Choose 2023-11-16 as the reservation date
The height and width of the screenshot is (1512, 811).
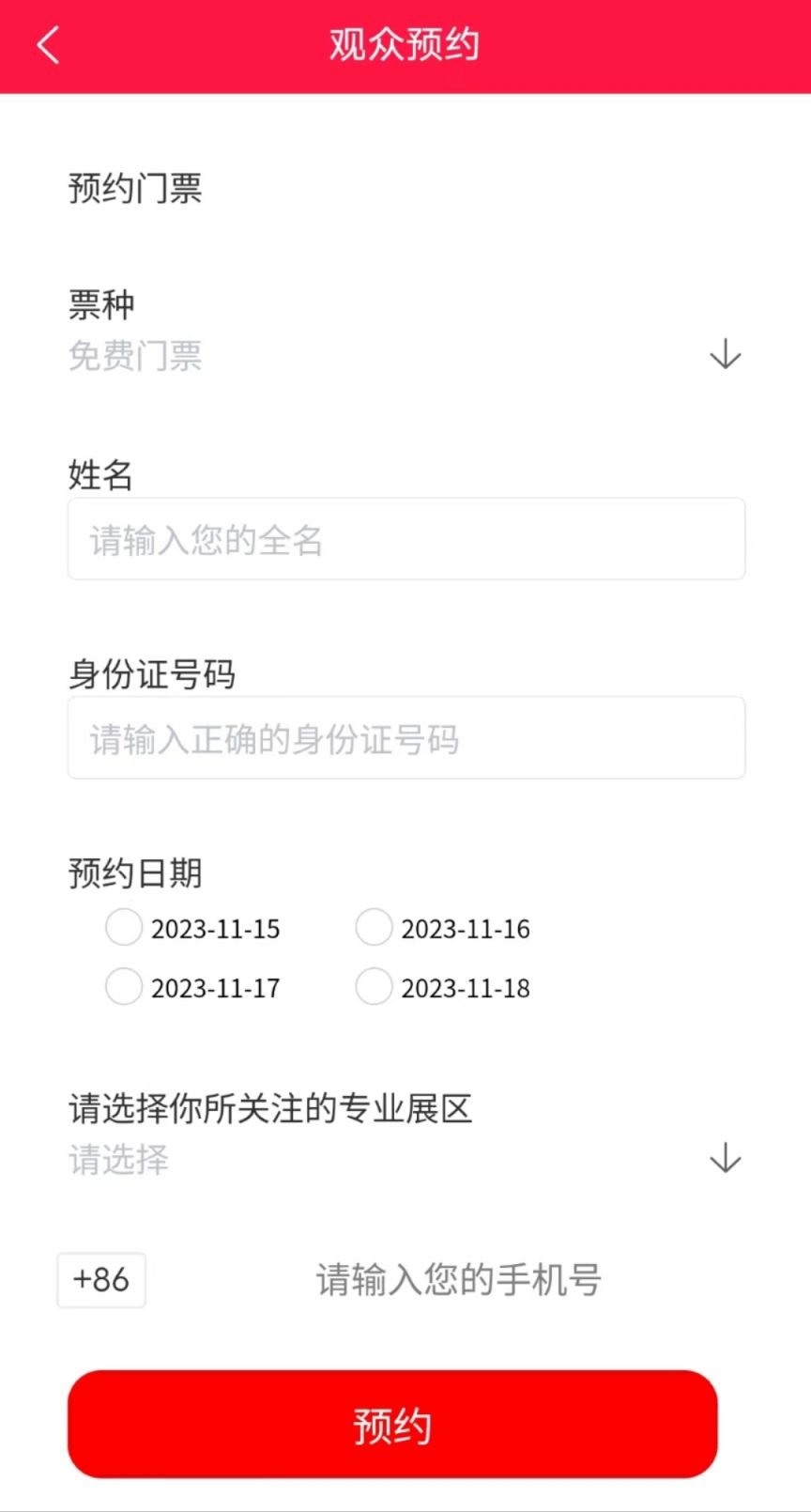pos(374,928)
